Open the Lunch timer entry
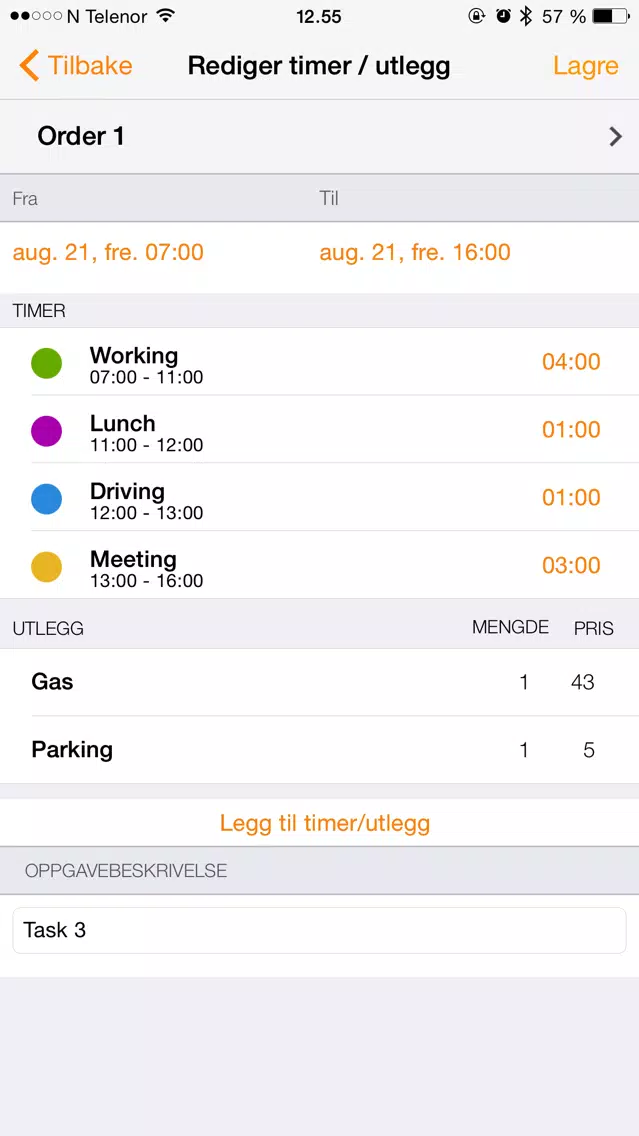 [x=320, y=430]
